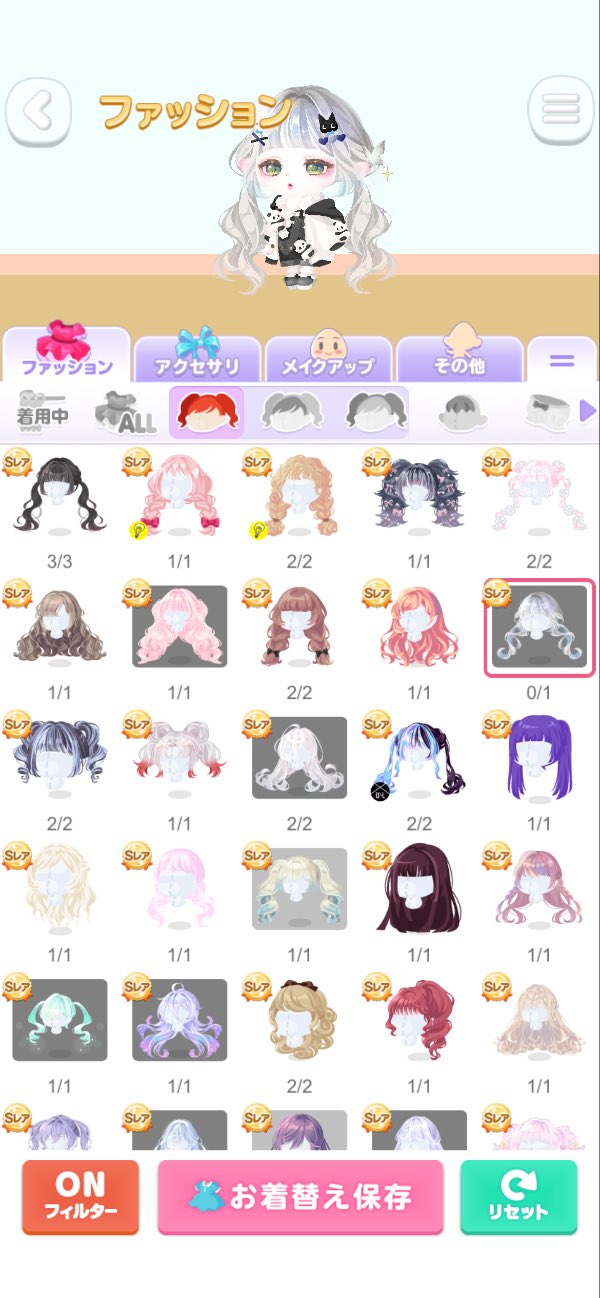Pick the pink braids with red bows

(x=179, y=496)
